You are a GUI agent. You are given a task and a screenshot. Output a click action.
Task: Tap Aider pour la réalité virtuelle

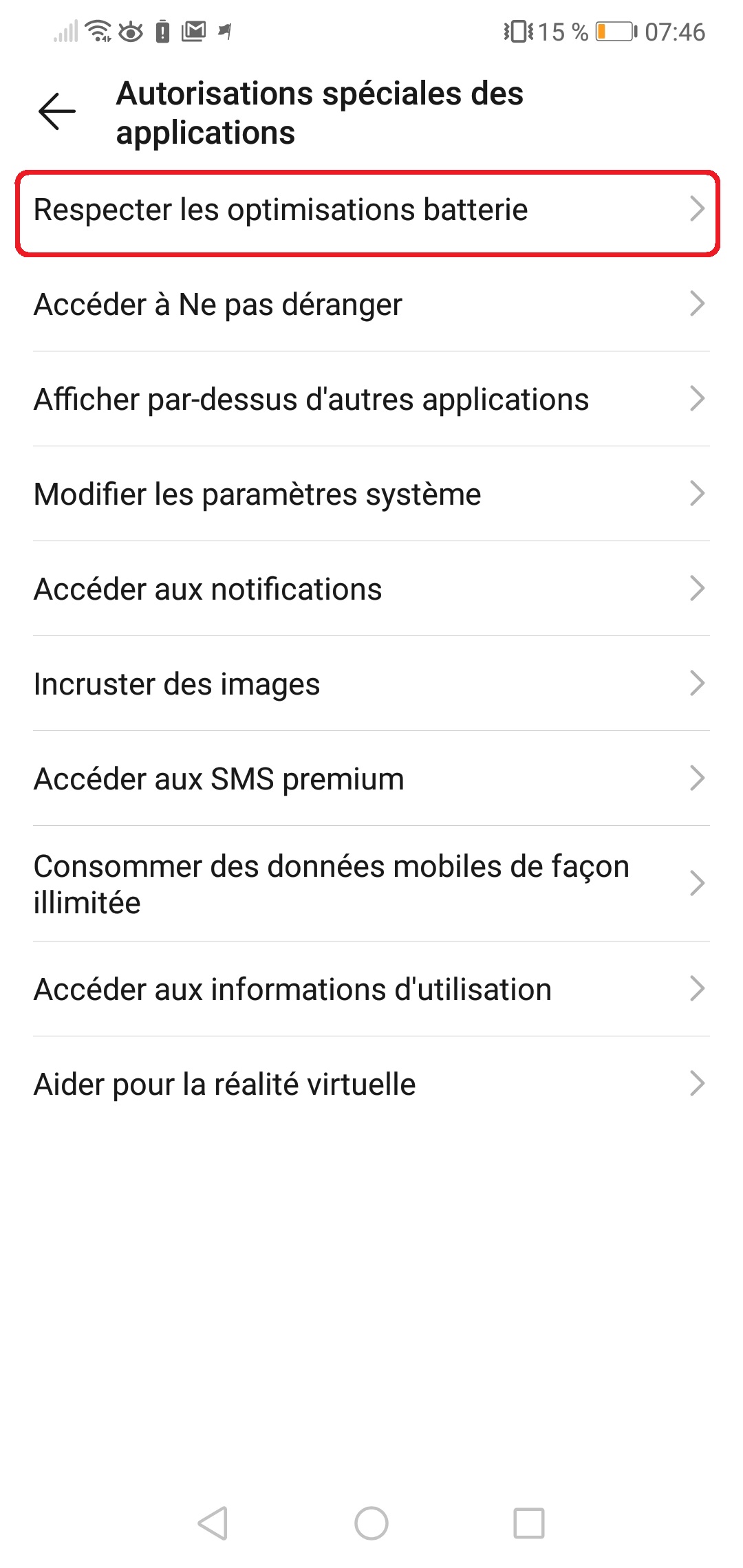pos(371,1084)
